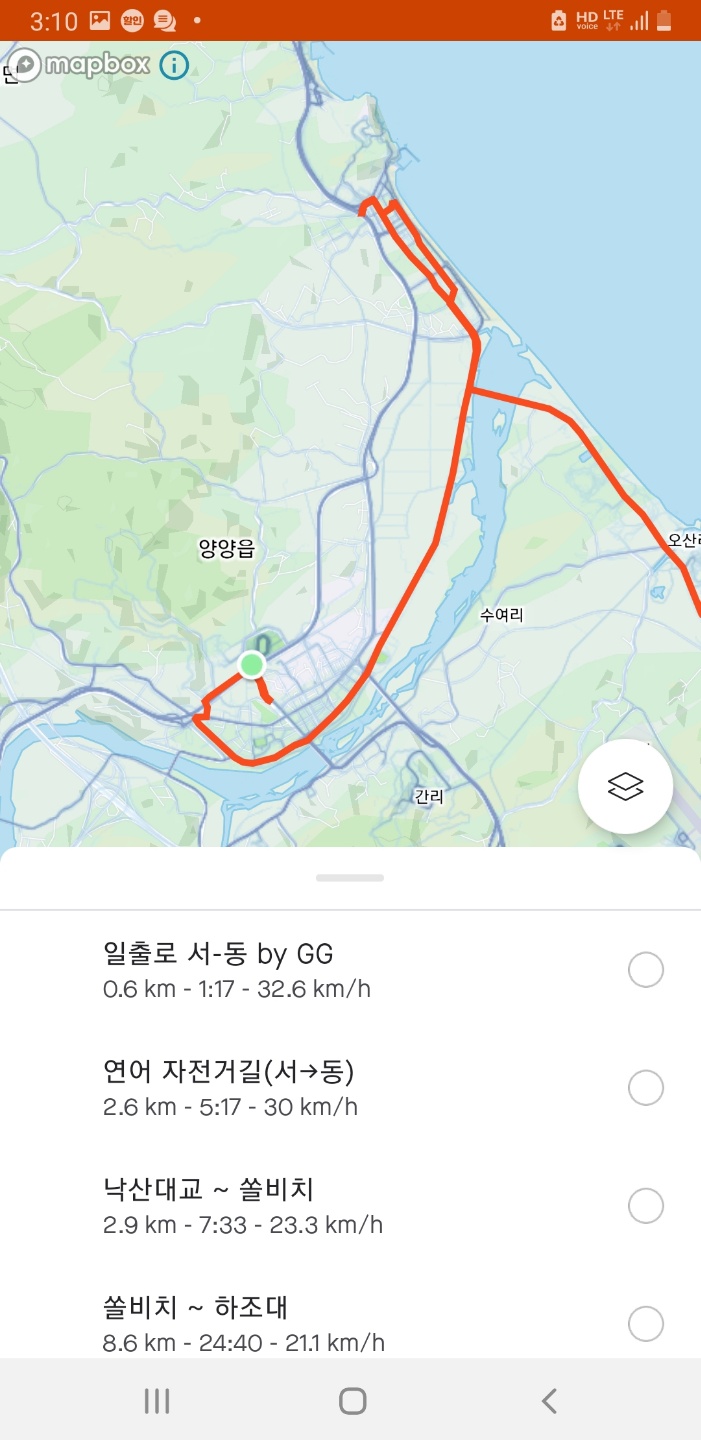
Task: Select the 일출로 서-동 by GG segment
Action: [645, 970]
